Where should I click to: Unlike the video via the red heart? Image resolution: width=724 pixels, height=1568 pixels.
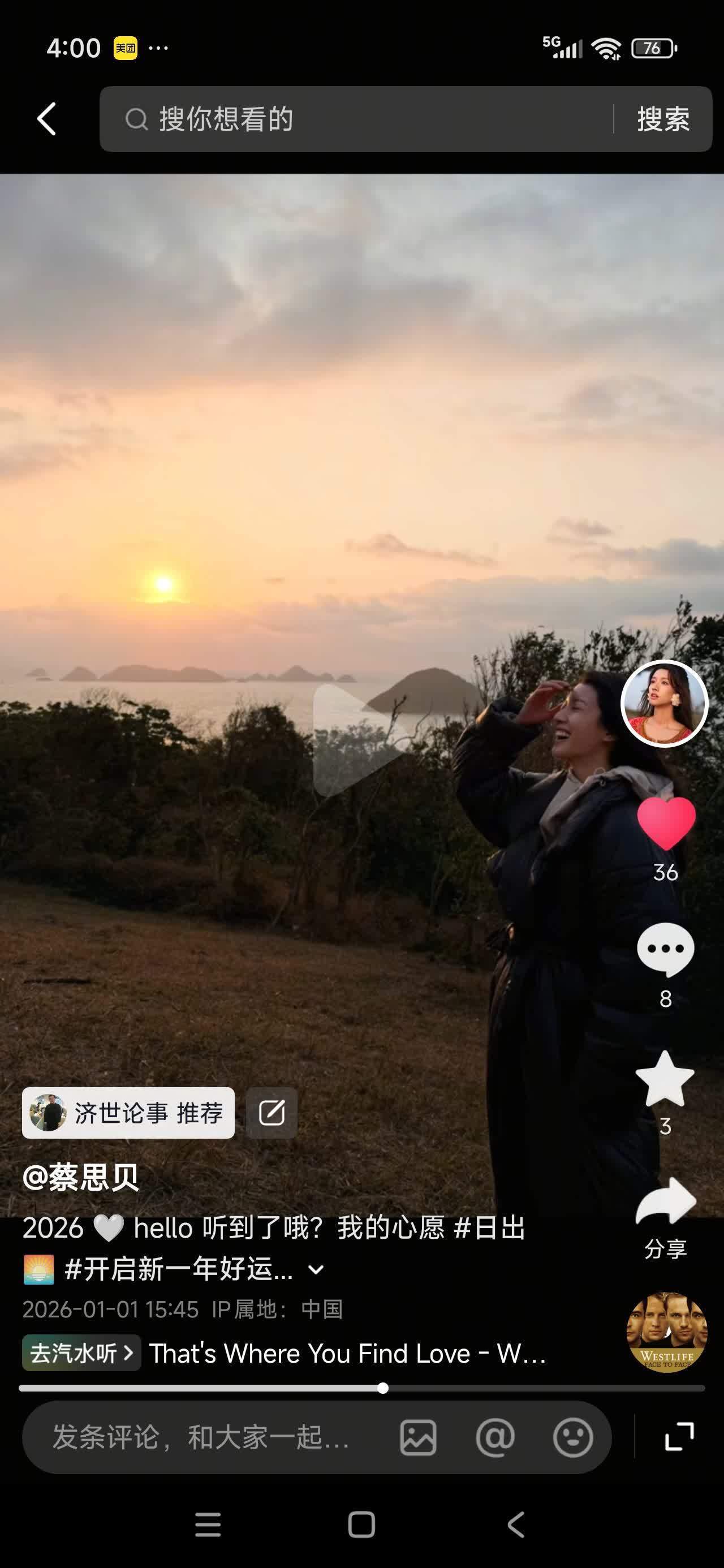[666, 823]
